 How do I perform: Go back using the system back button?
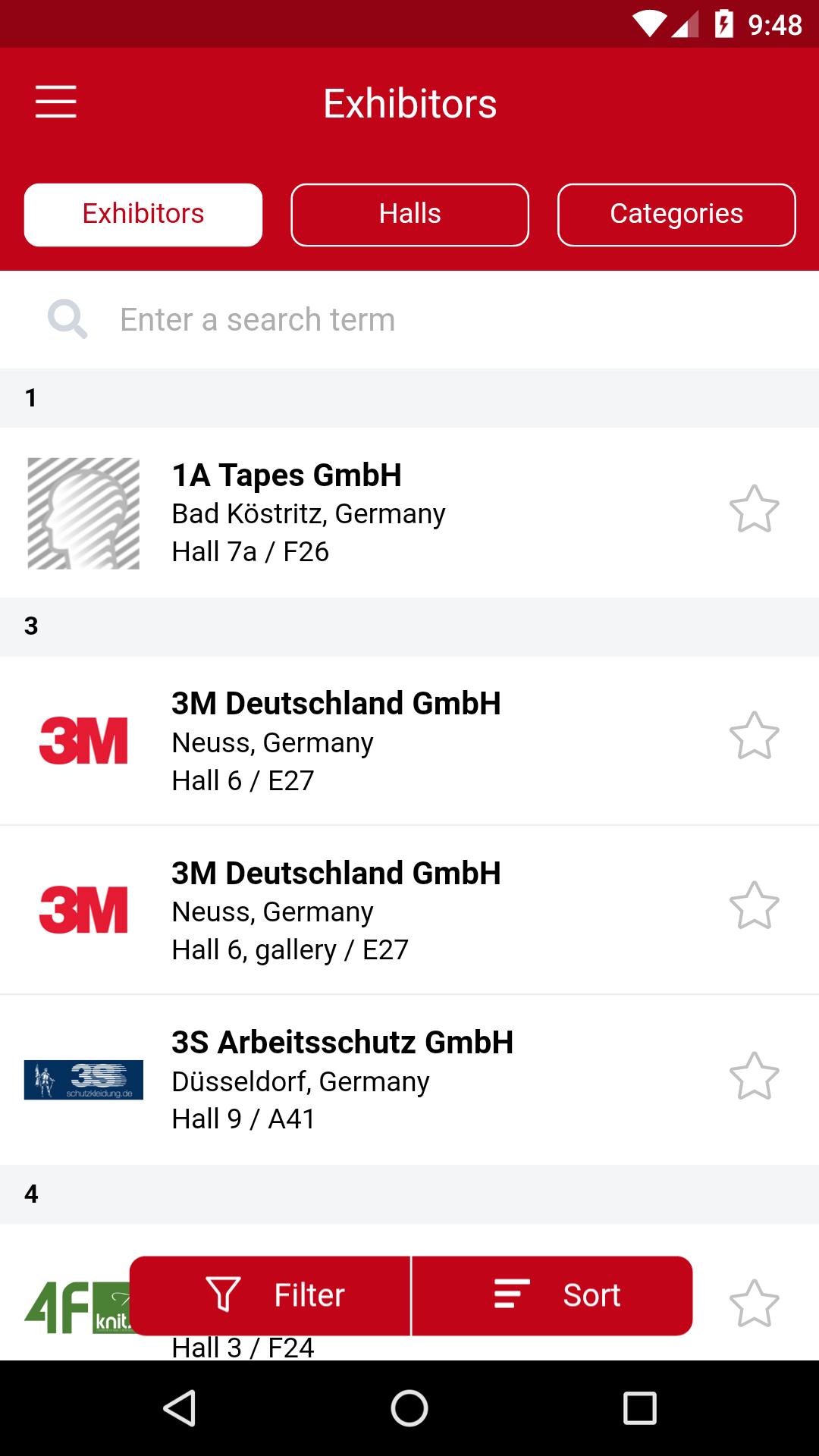point(180,1408)
